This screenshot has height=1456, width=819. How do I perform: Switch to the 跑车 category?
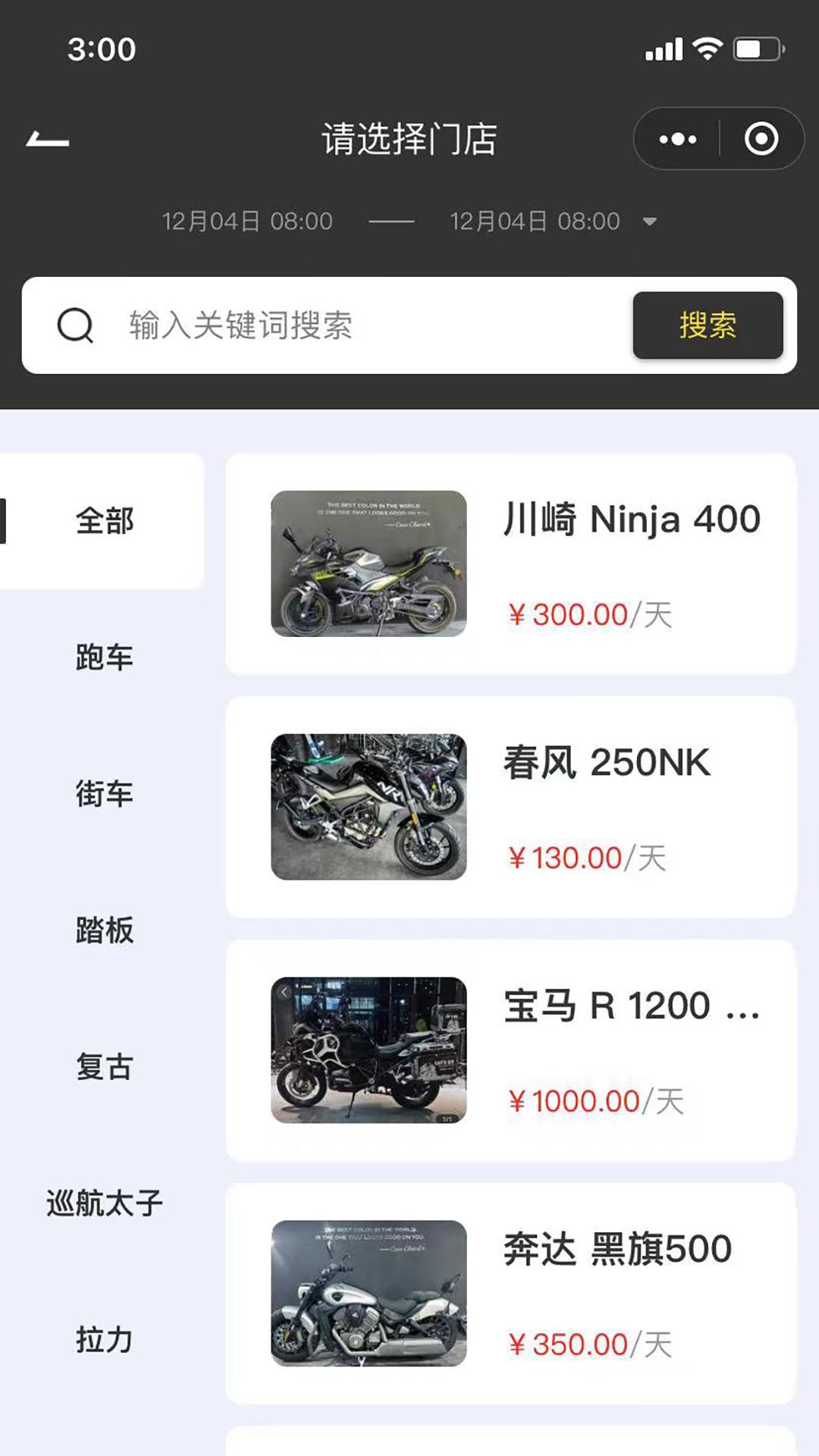pos(104,658)
